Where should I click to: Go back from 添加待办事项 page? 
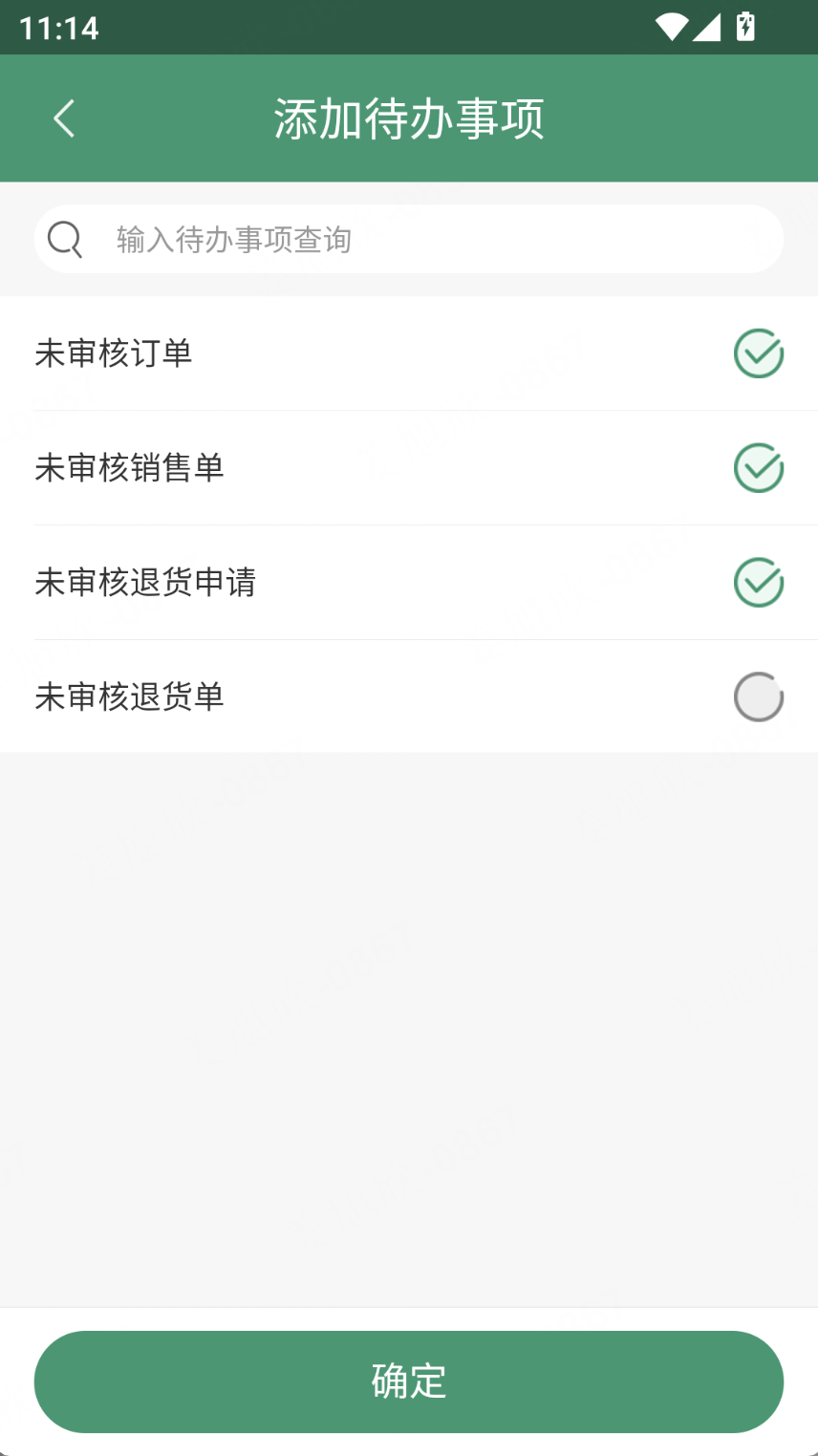[x=64, y=118]
